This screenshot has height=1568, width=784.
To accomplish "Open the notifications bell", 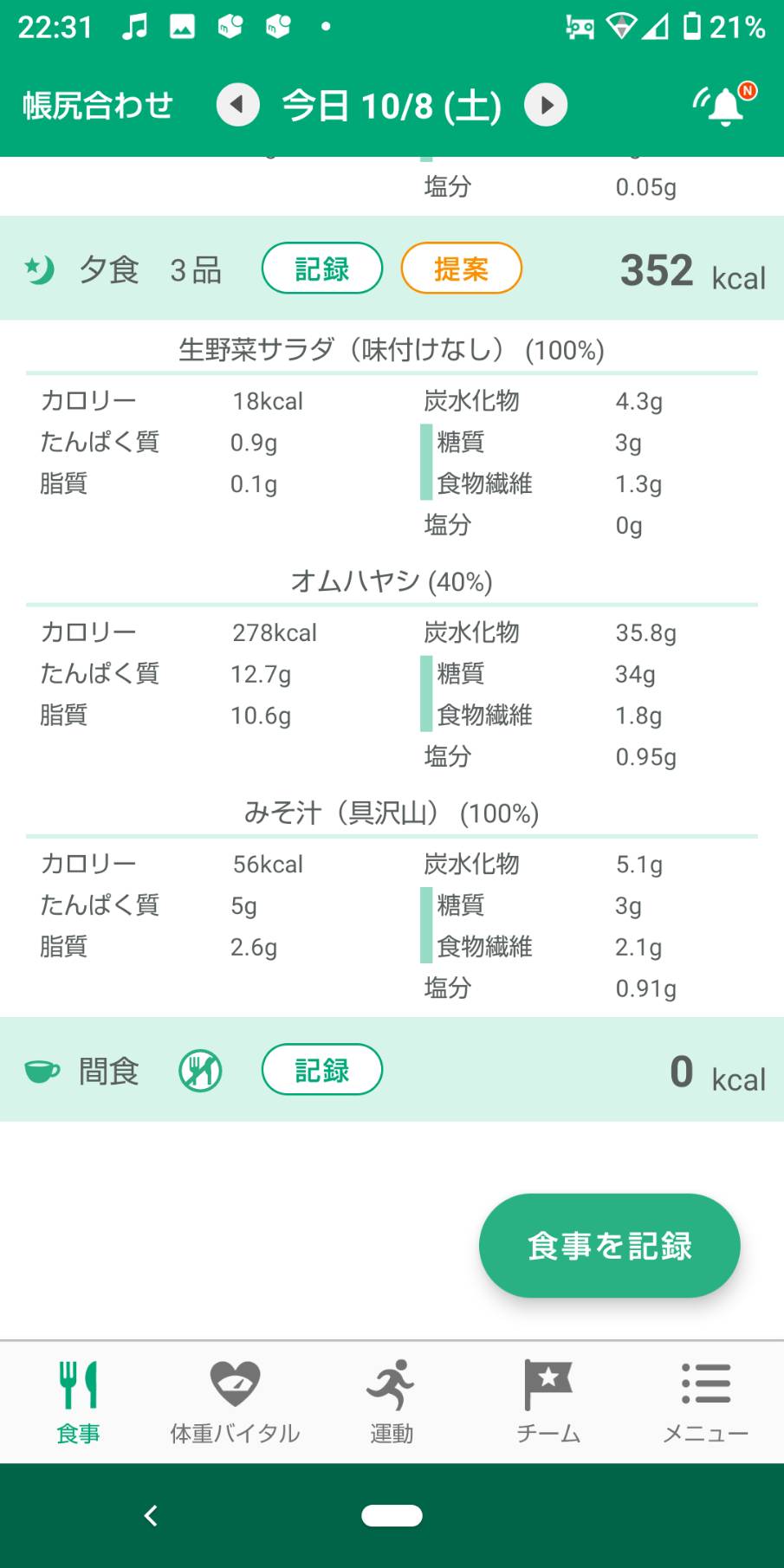I will [724, 105].
